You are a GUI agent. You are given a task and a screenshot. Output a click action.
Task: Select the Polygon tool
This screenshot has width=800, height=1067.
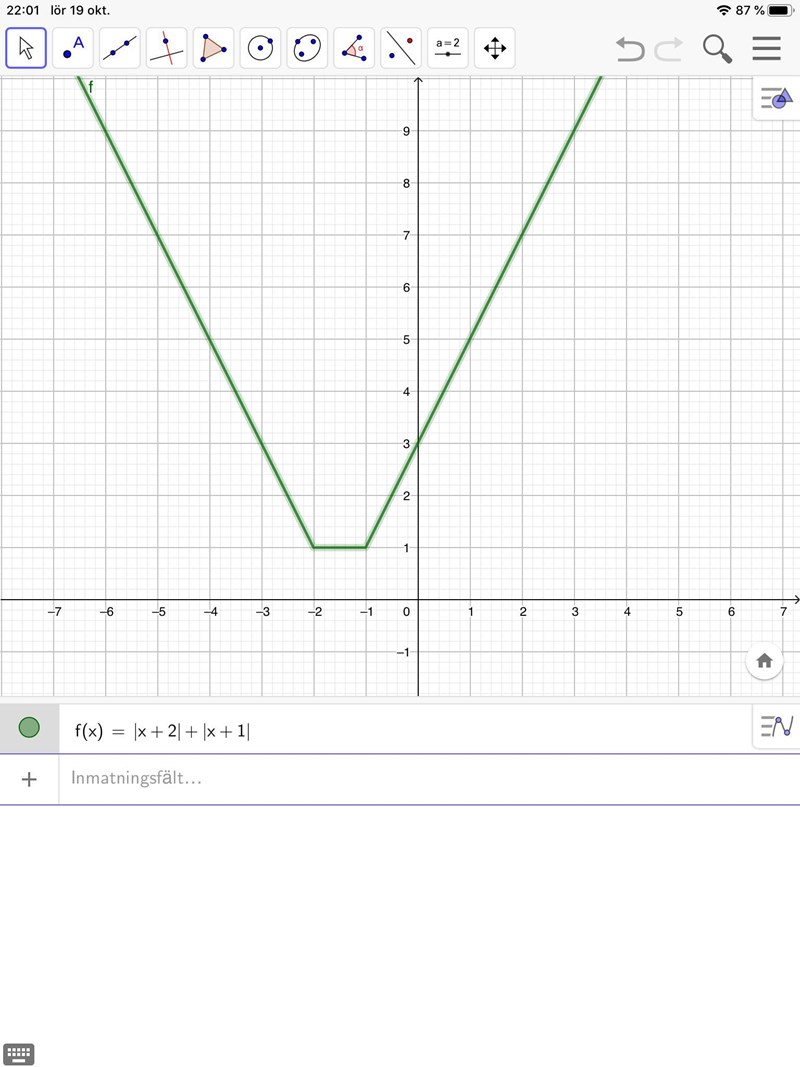(213, 48)
